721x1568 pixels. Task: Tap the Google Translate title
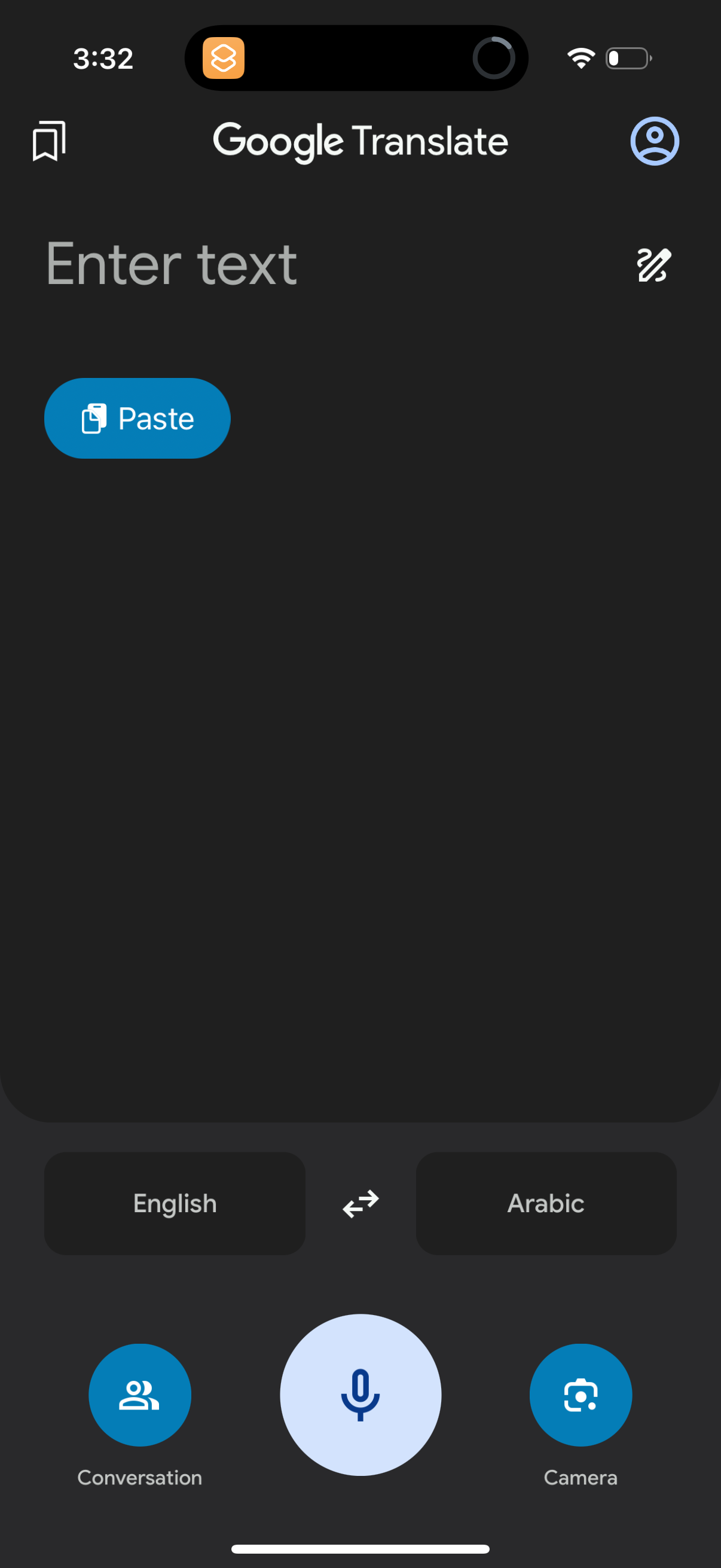(x=360, y=141)
